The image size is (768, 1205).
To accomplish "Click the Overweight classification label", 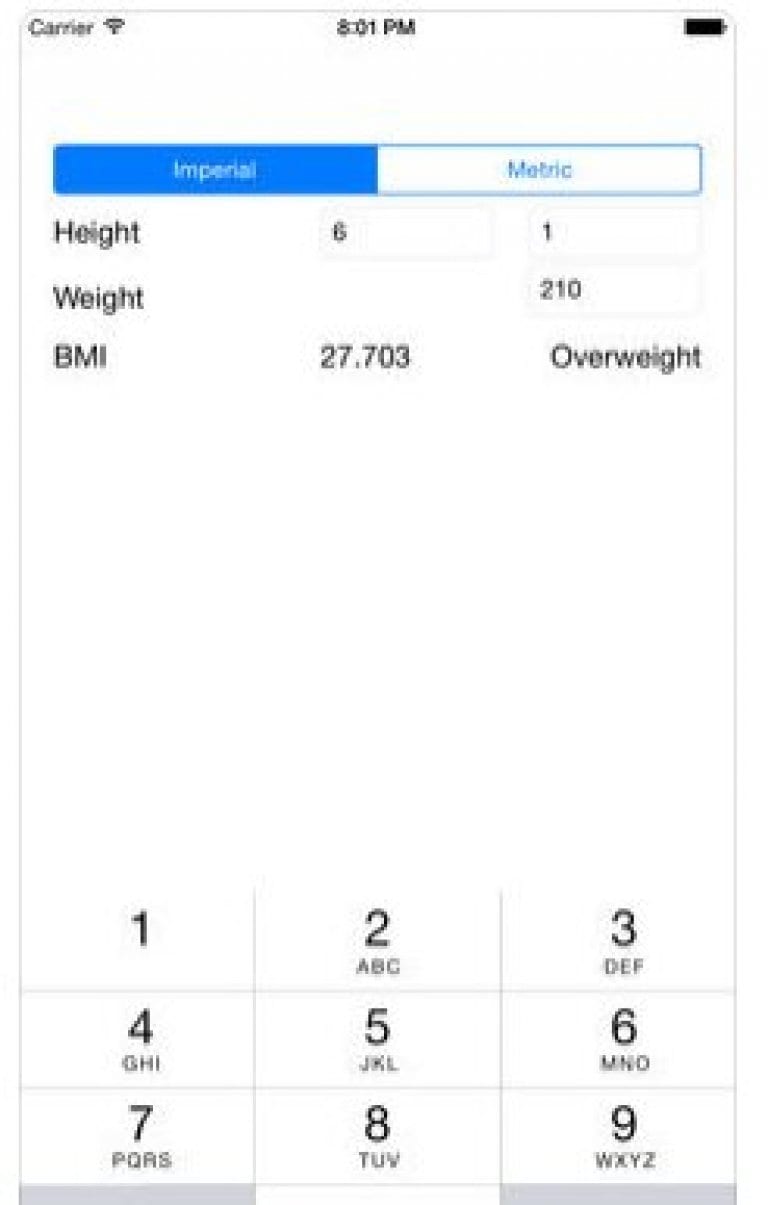I will pos(624,357).
